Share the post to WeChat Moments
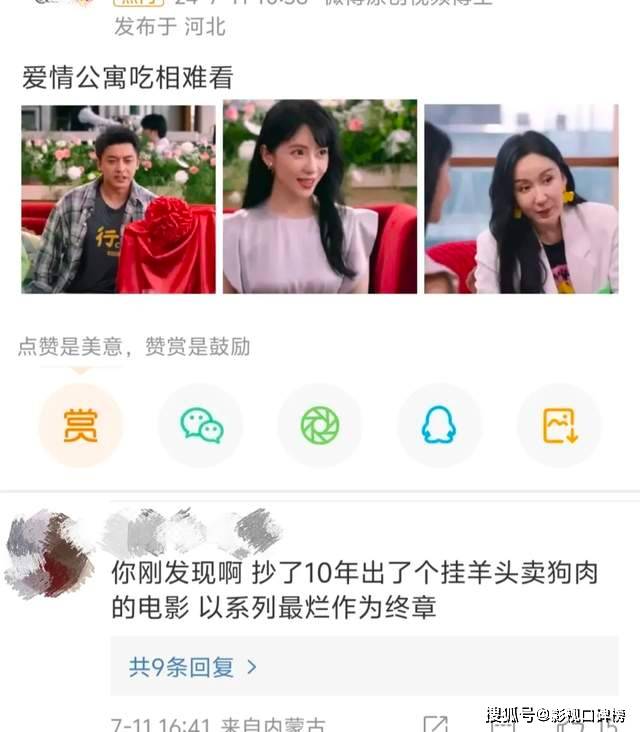The width and height of the screenshot is (640, 732). 320,426
